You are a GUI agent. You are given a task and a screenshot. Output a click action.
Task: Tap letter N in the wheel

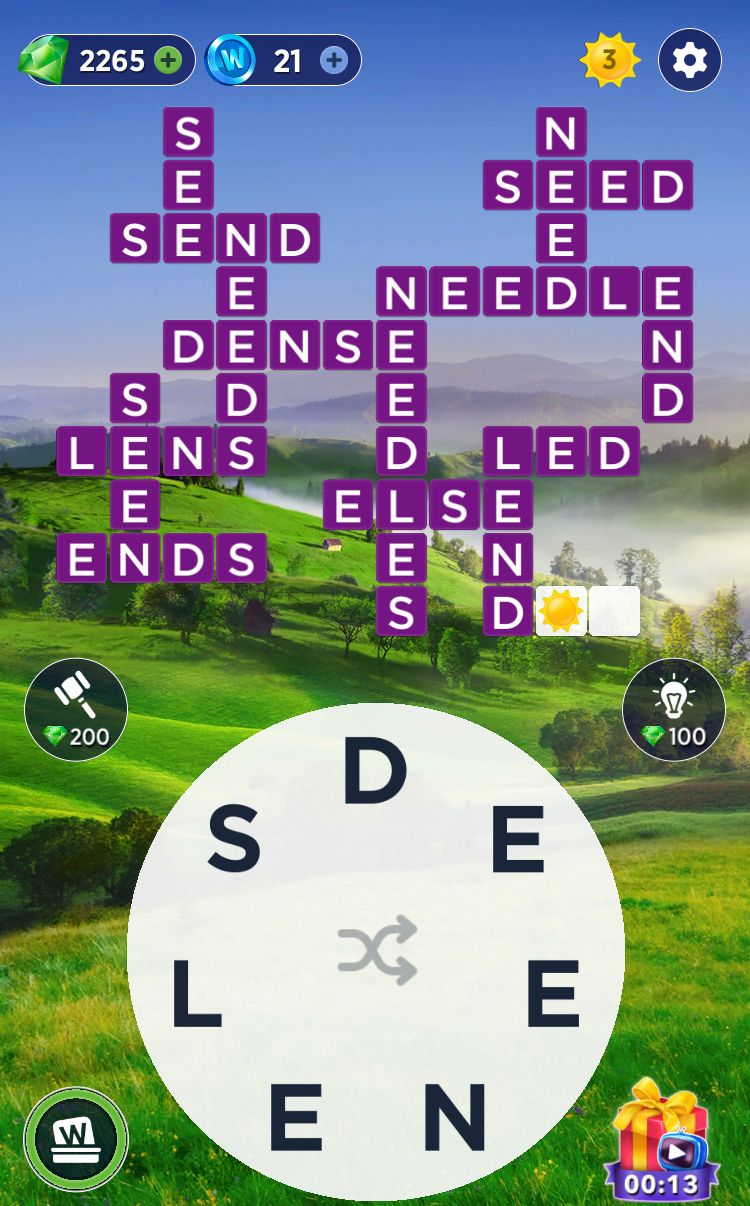pyautogui.click(x=454, y=1116)
